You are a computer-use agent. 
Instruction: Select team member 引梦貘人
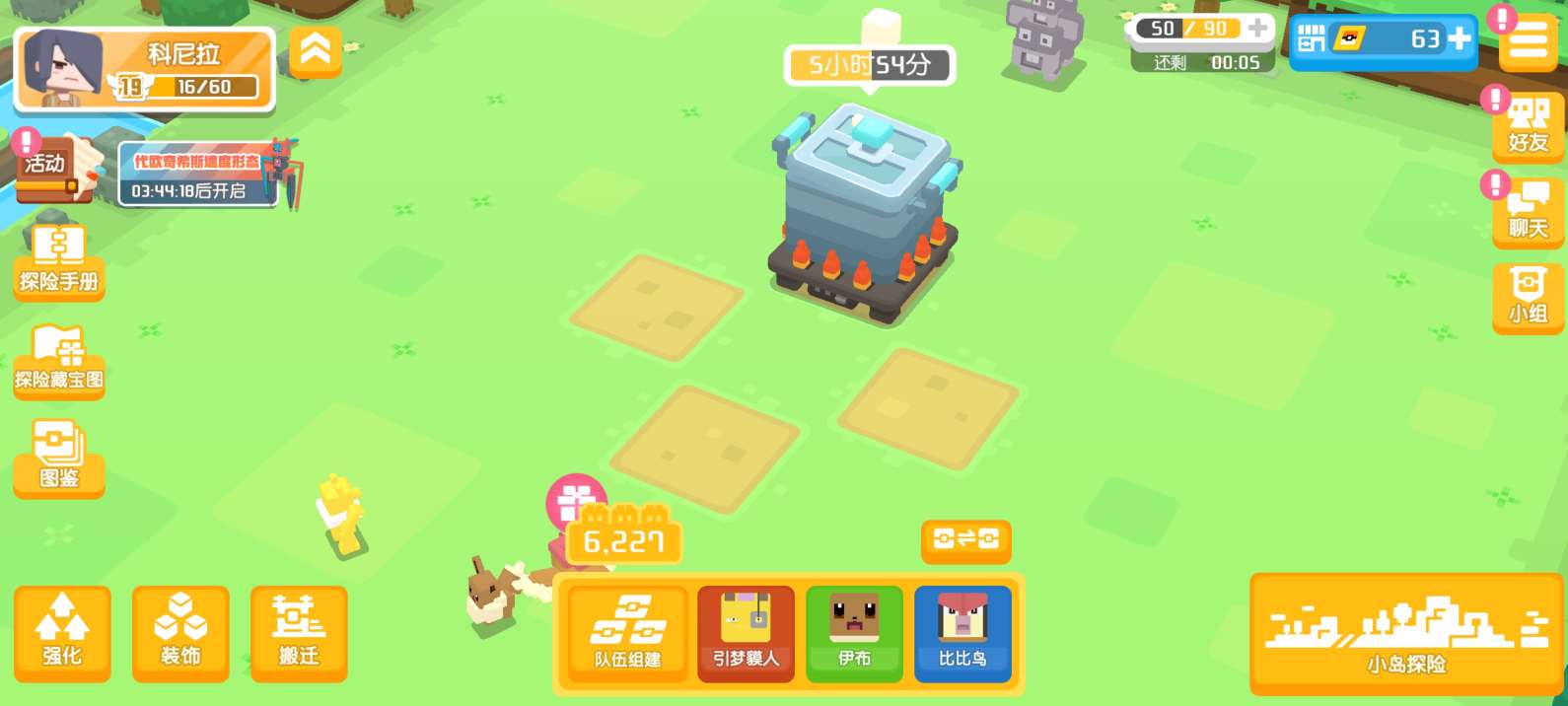(x=746, y=633)
